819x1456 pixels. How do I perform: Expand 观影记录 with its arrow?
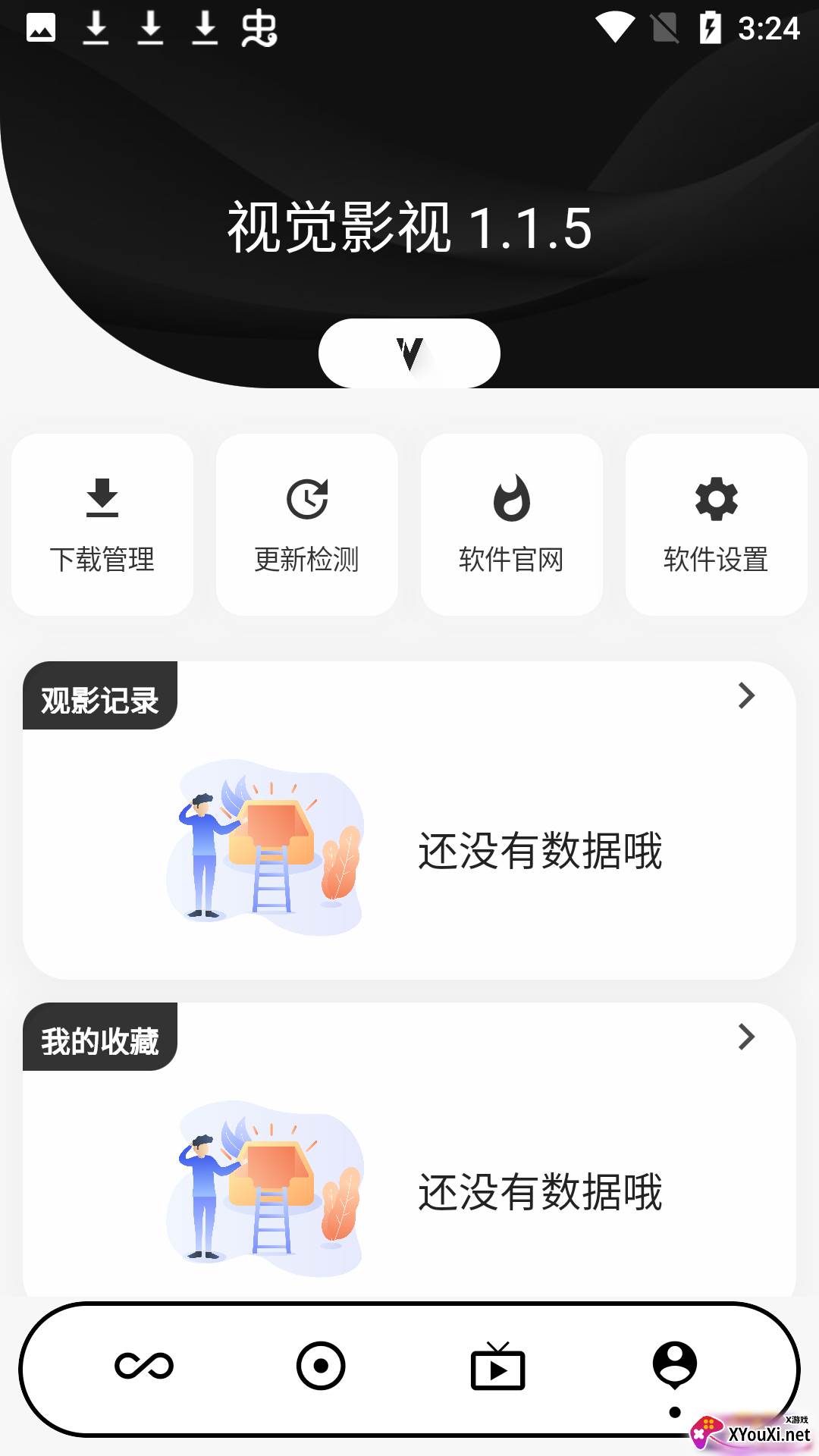pos(746,695)
